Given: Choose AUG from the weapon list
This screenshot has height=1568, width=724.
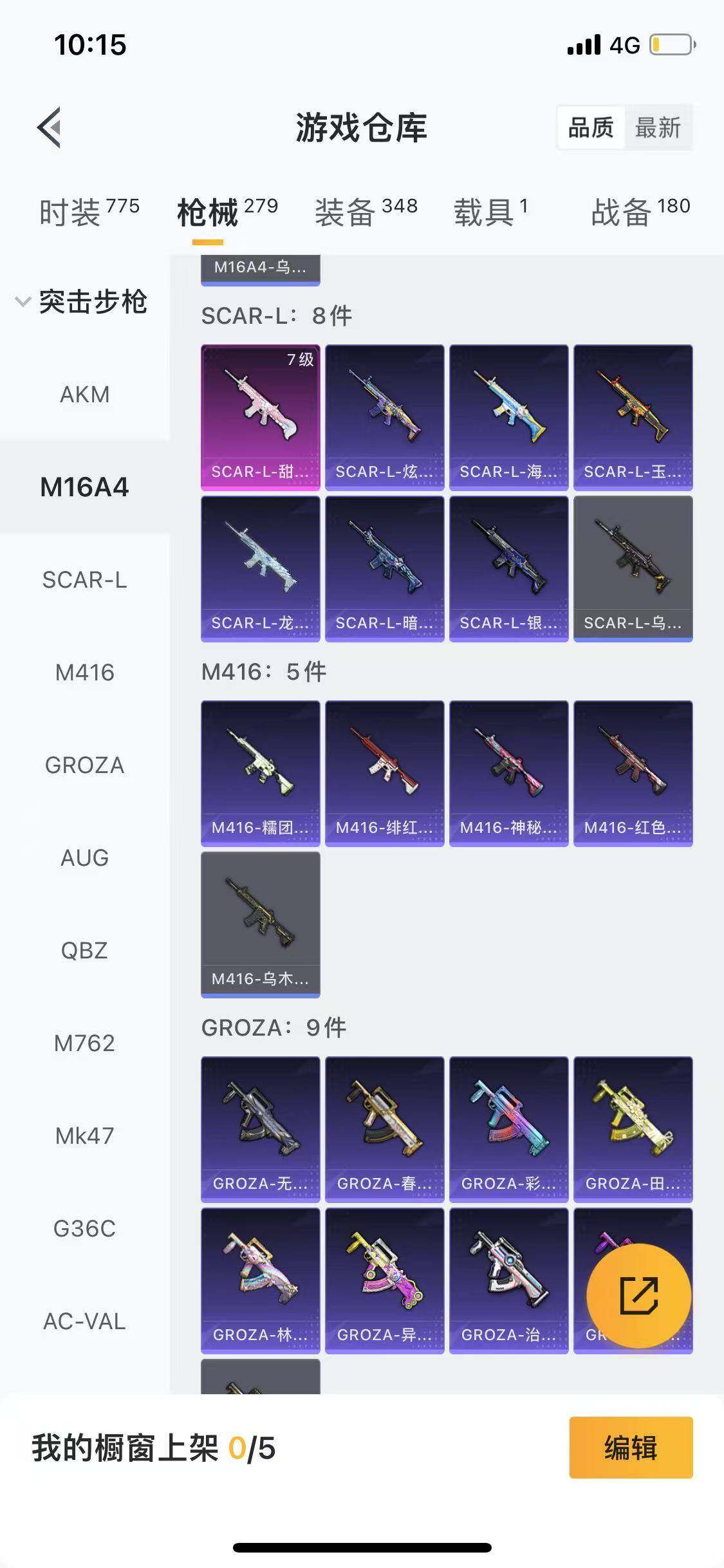Looking at the screenshot, I should (x=84, y=858).
